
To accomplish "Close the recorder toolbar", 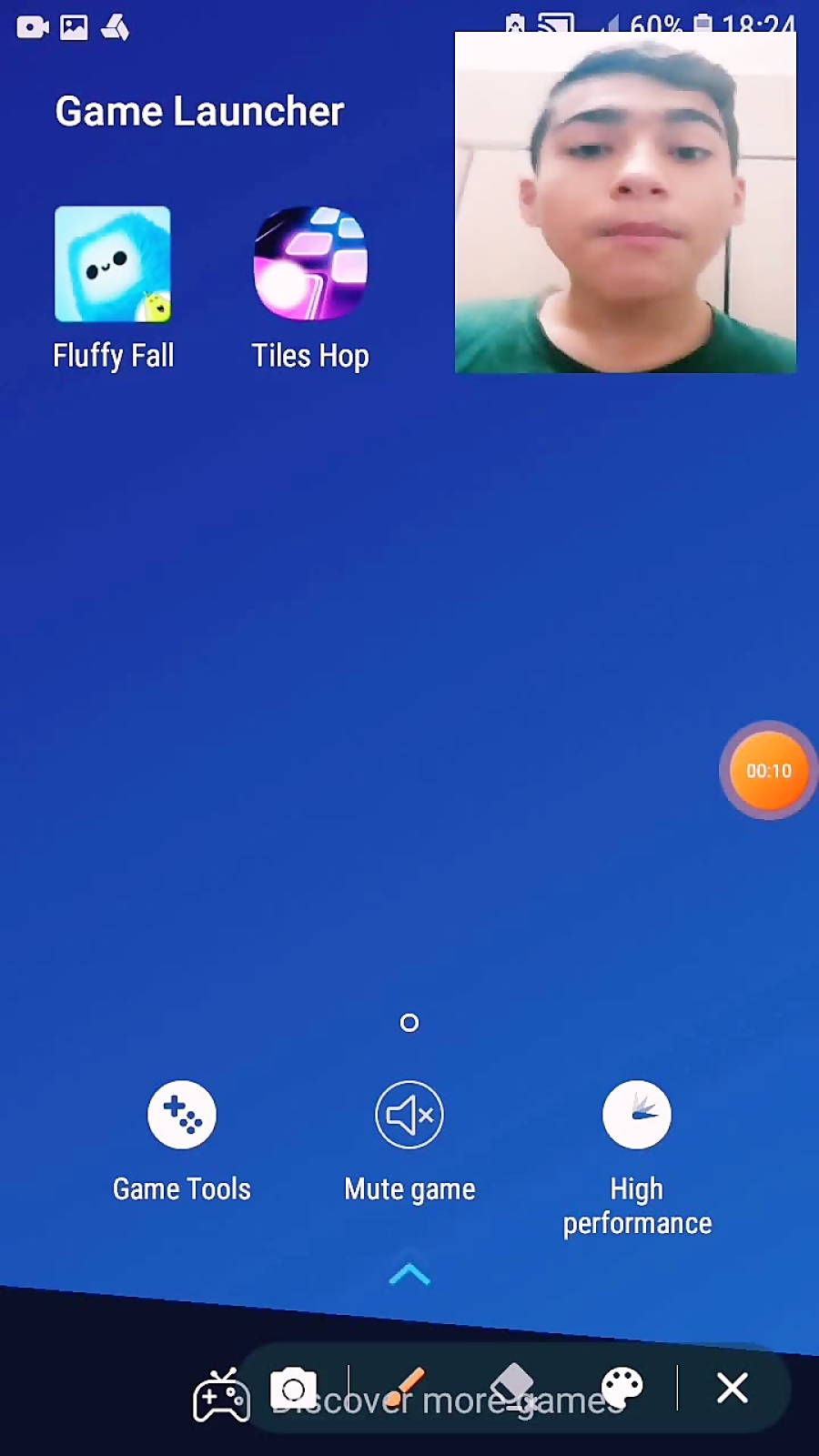I will coord(733,1389).
